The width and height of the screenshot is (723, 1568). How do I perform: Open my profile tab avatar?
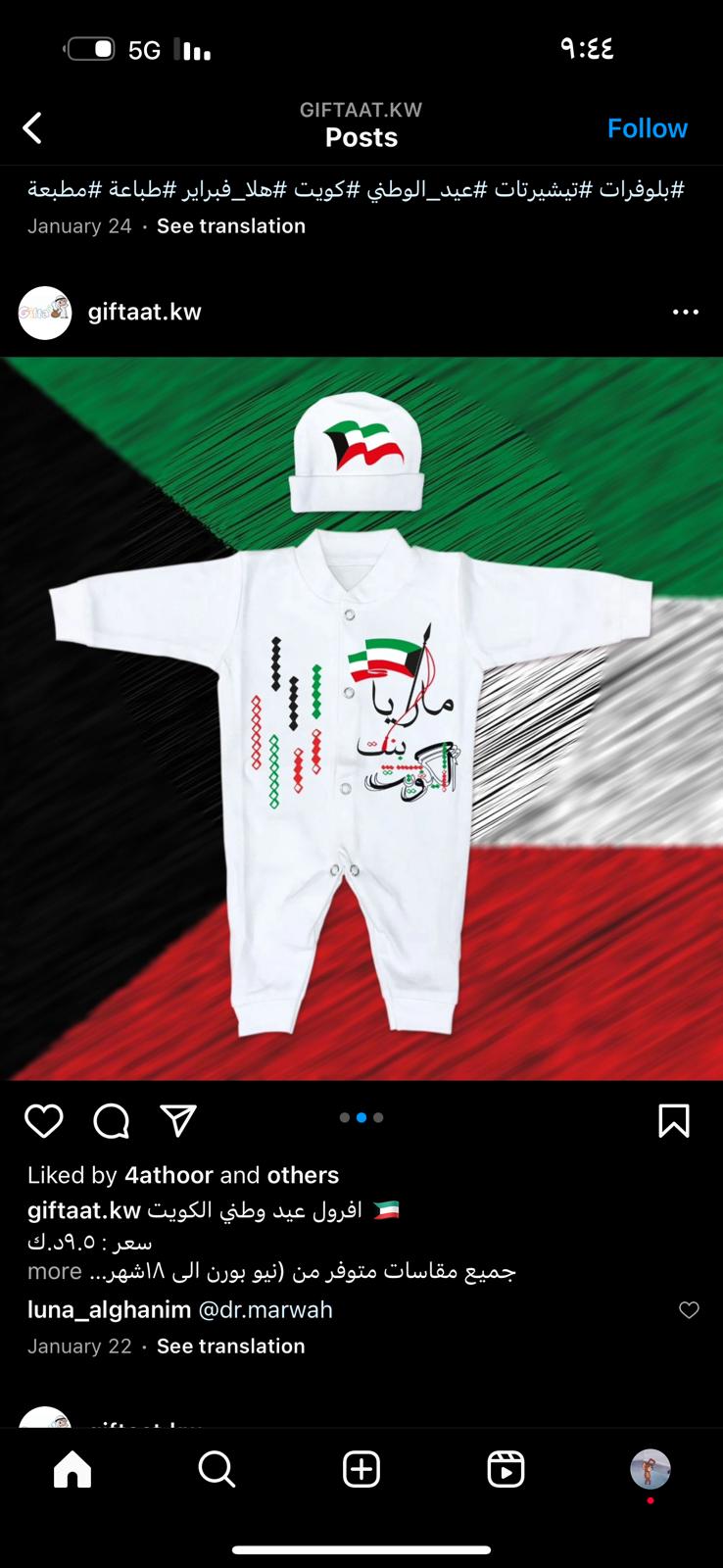651,1470
